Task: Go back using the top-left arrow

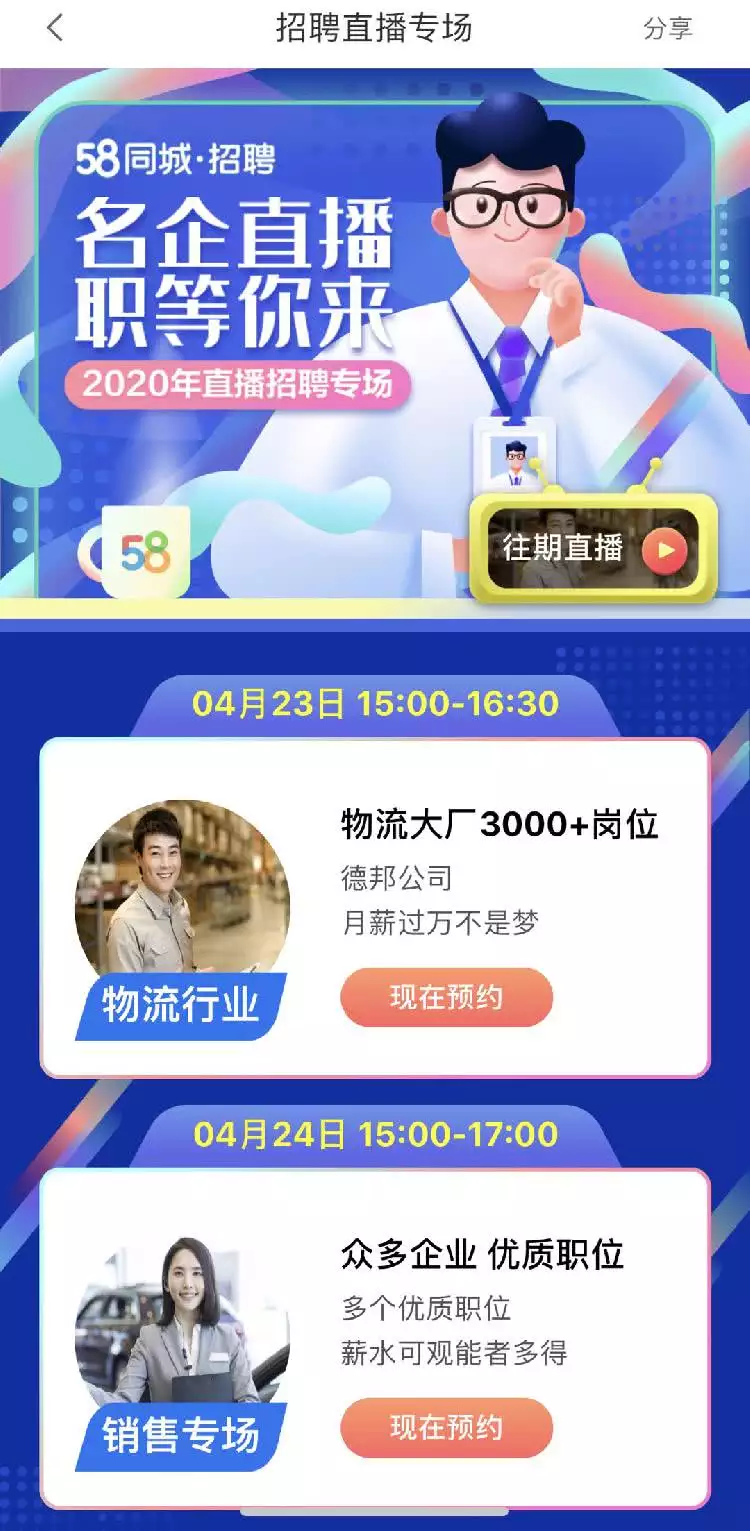Action: pyautogui.click(x=55, y=29)
